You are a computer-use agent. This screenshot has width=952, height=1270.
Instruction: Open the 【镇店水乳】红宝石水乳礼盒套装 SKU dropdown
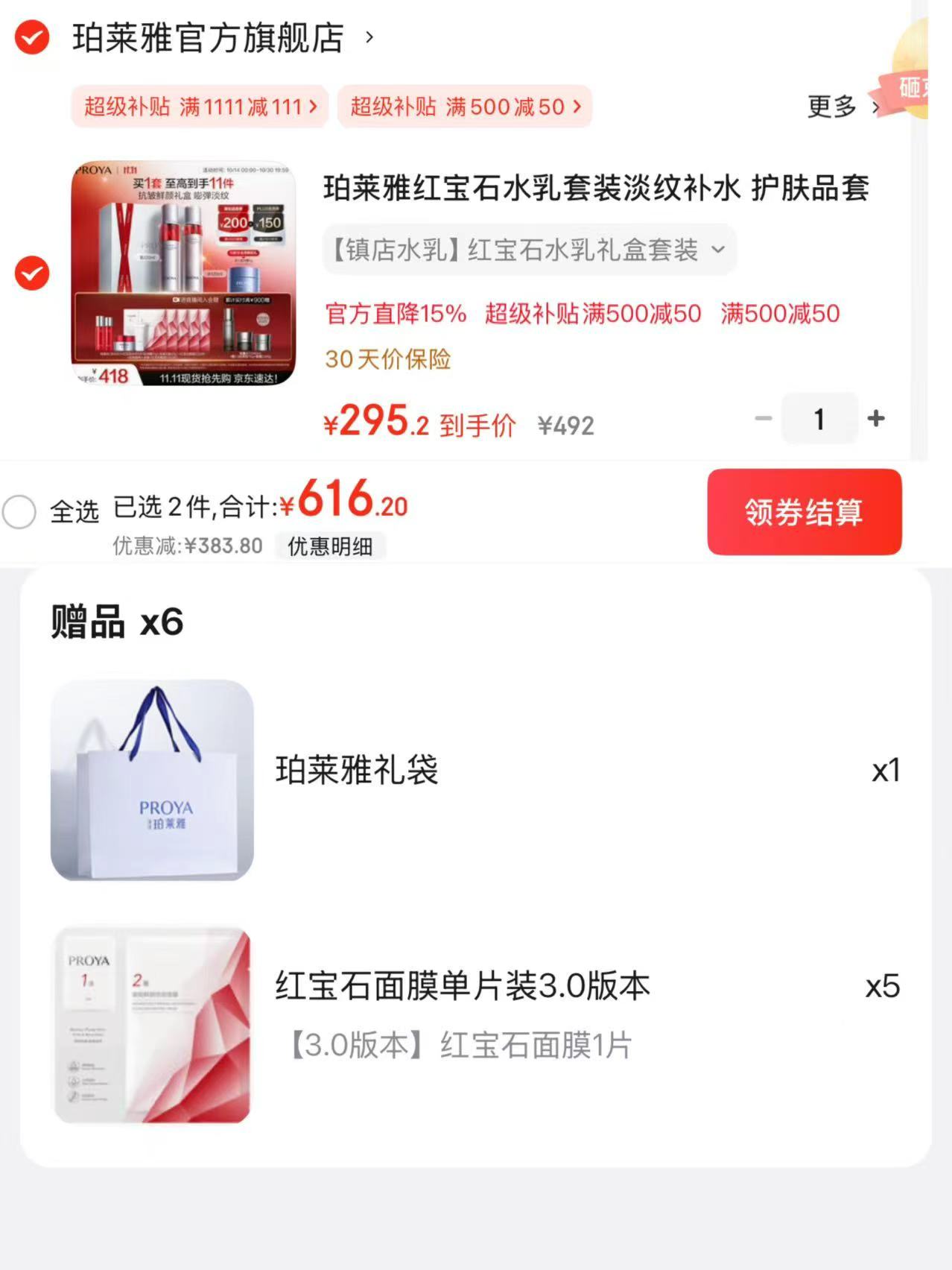click(x=530, y=250)
